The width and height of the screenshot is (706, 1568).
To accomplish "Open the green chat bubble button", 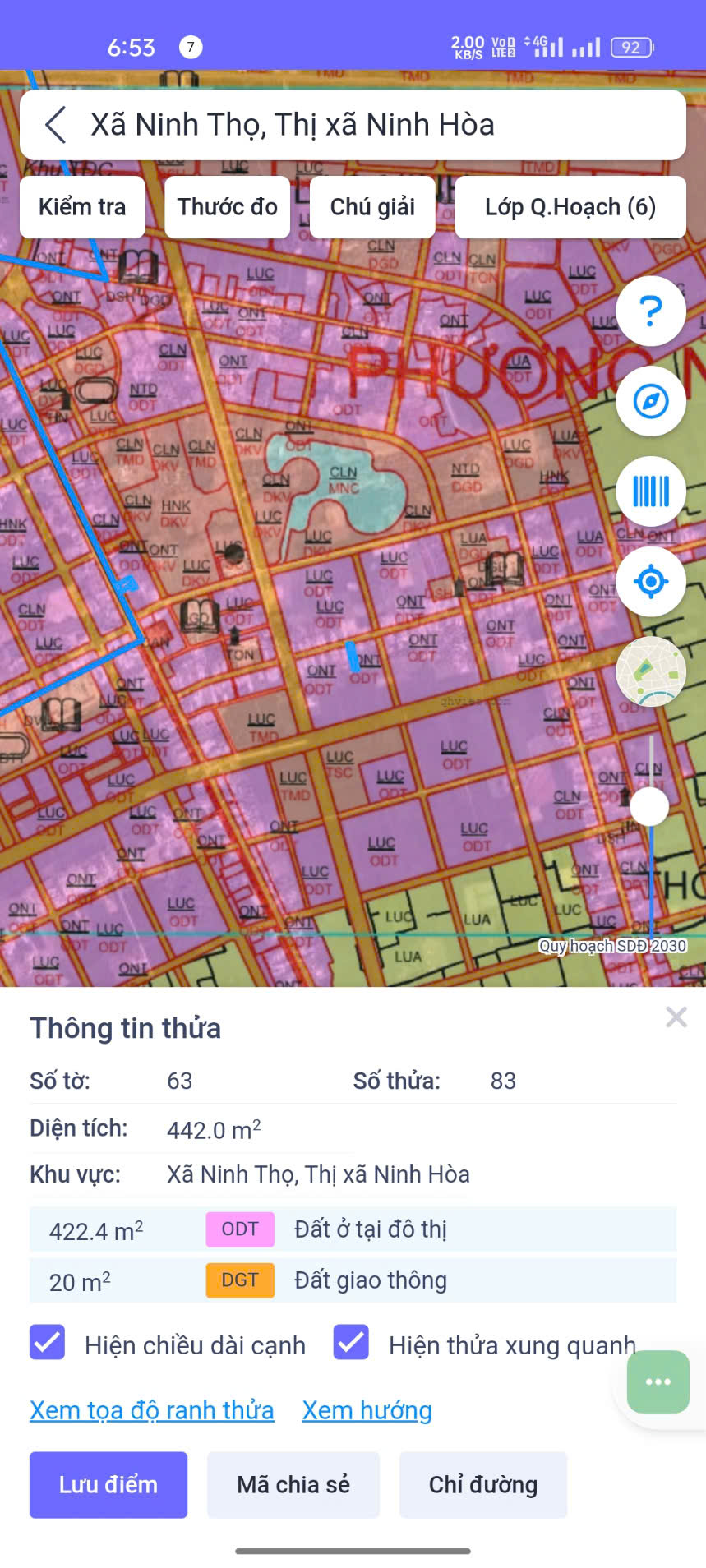I will (x=658, y=1381).
